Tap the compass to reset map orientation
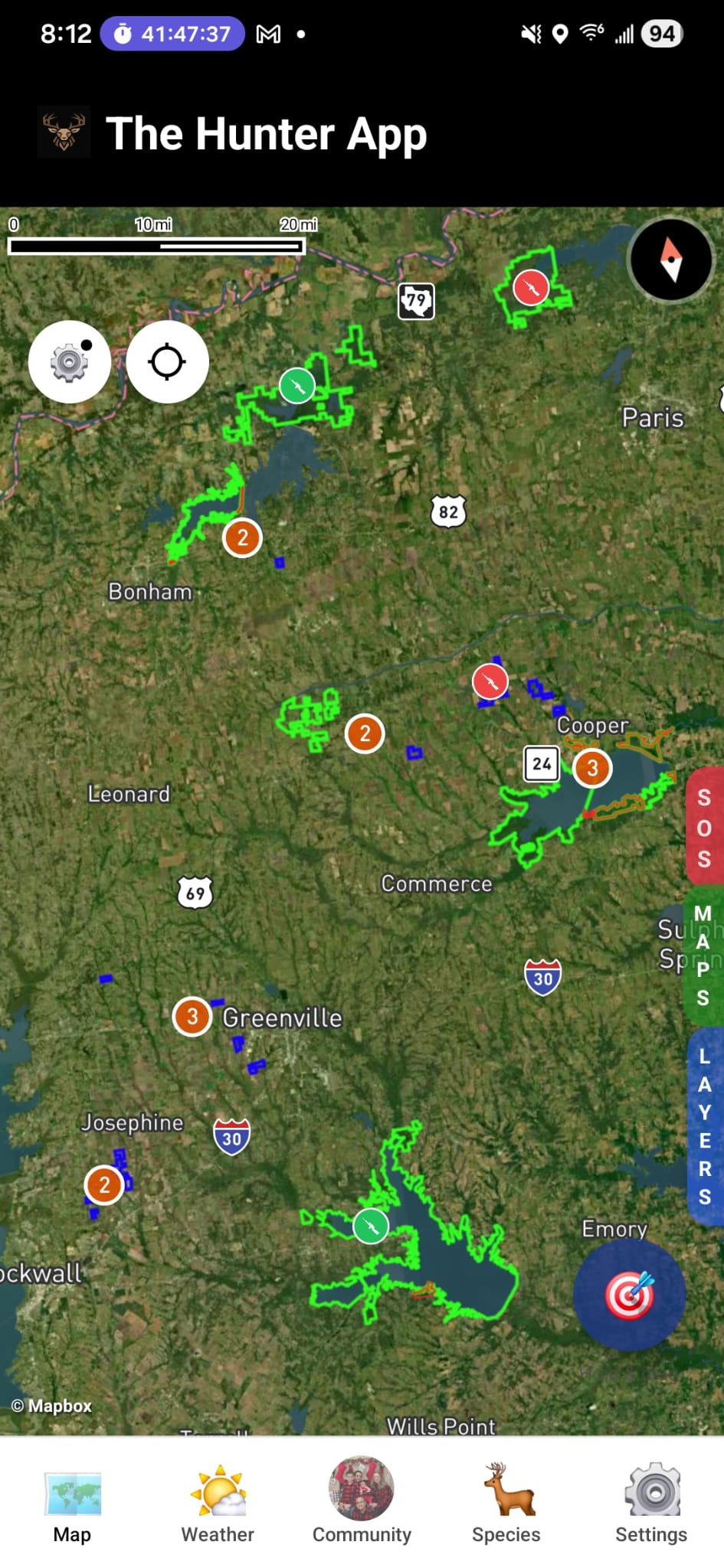 670,260
